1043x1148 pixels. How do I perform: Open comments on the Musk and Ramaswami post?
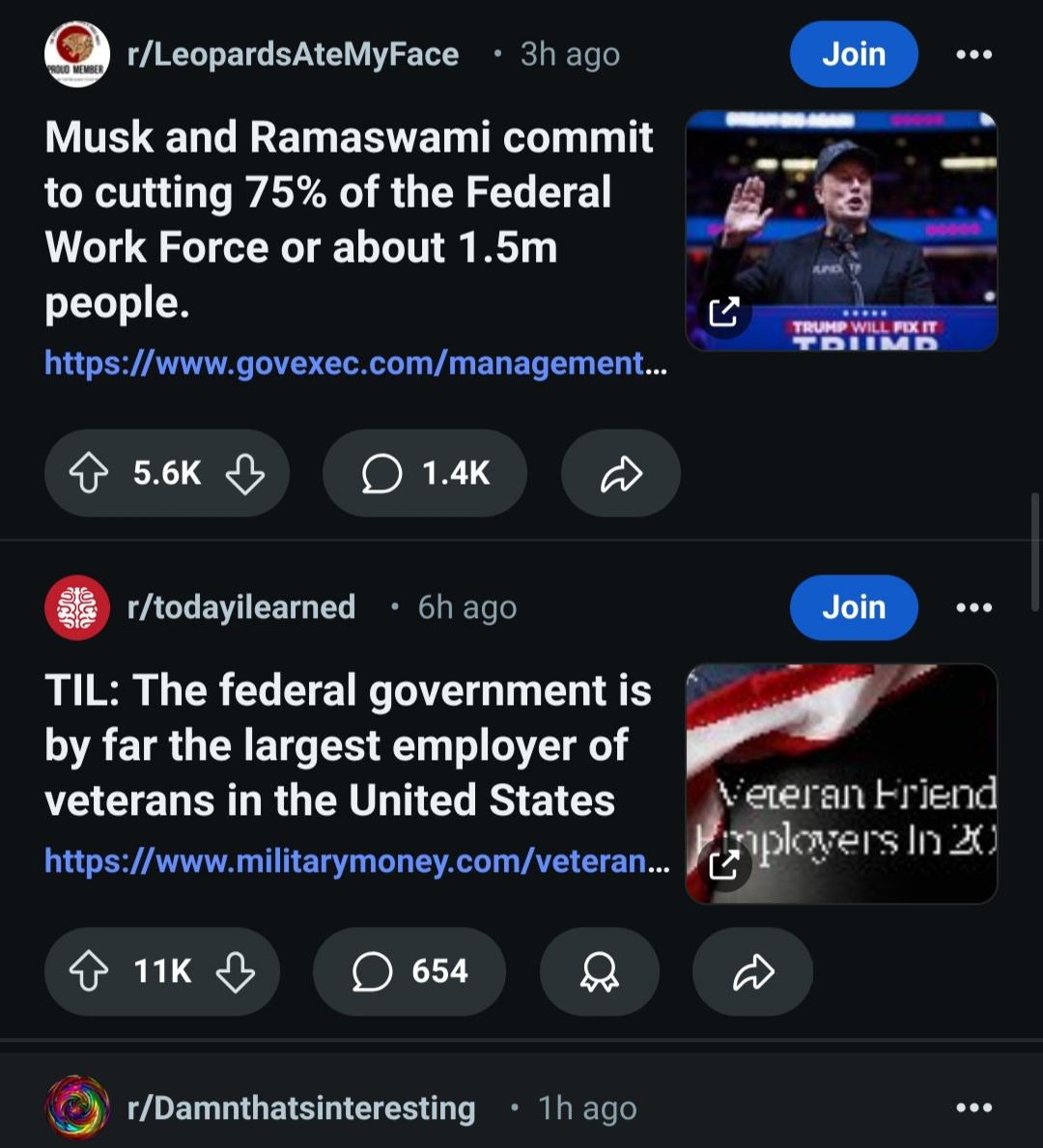tap(425, 473)
